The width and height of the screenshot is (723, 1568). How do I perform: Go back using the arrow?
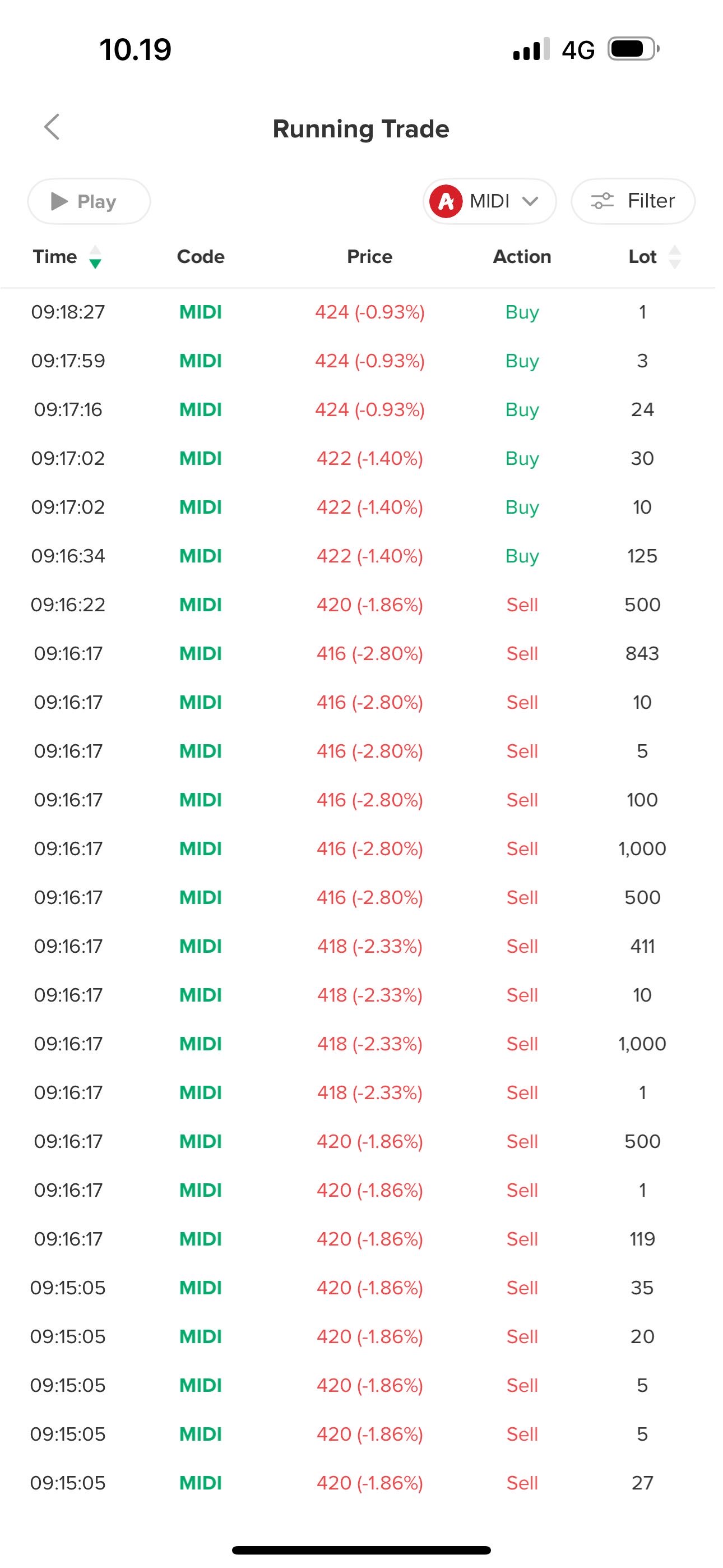point(52,127)
